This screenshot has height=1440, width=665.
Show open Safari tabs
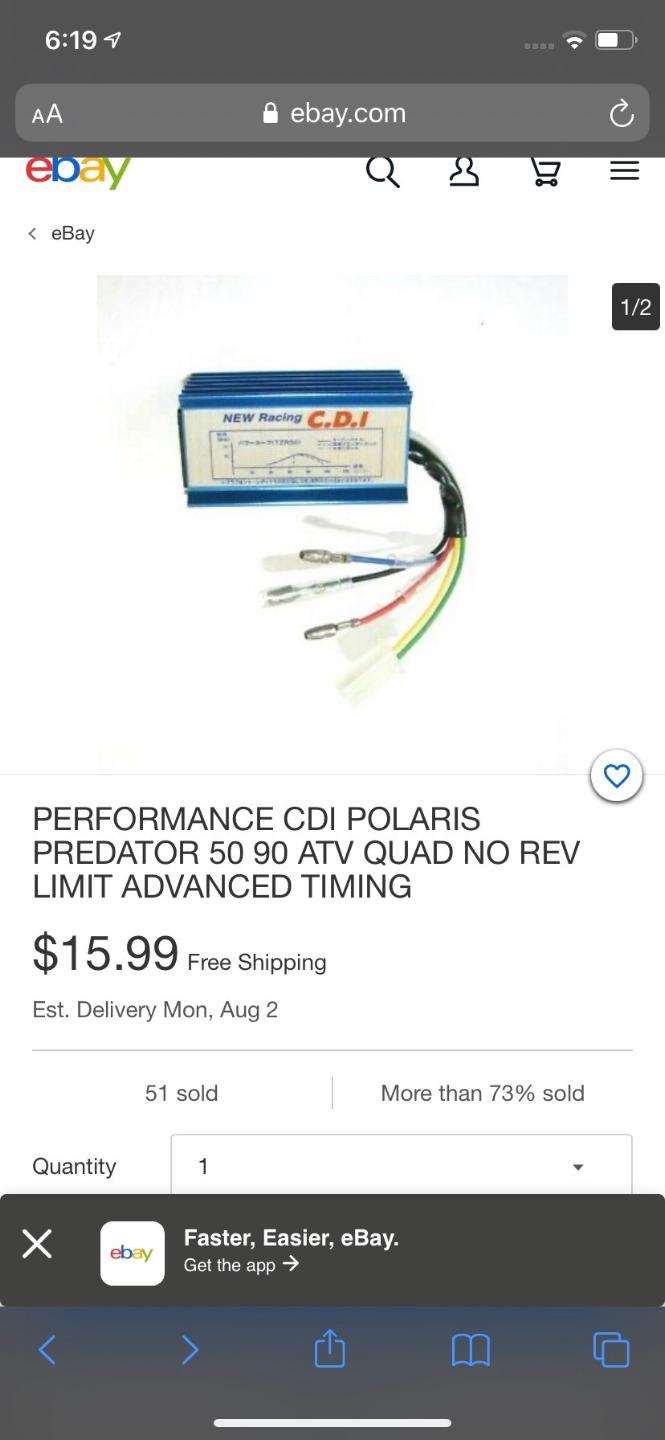point(611,1350)
